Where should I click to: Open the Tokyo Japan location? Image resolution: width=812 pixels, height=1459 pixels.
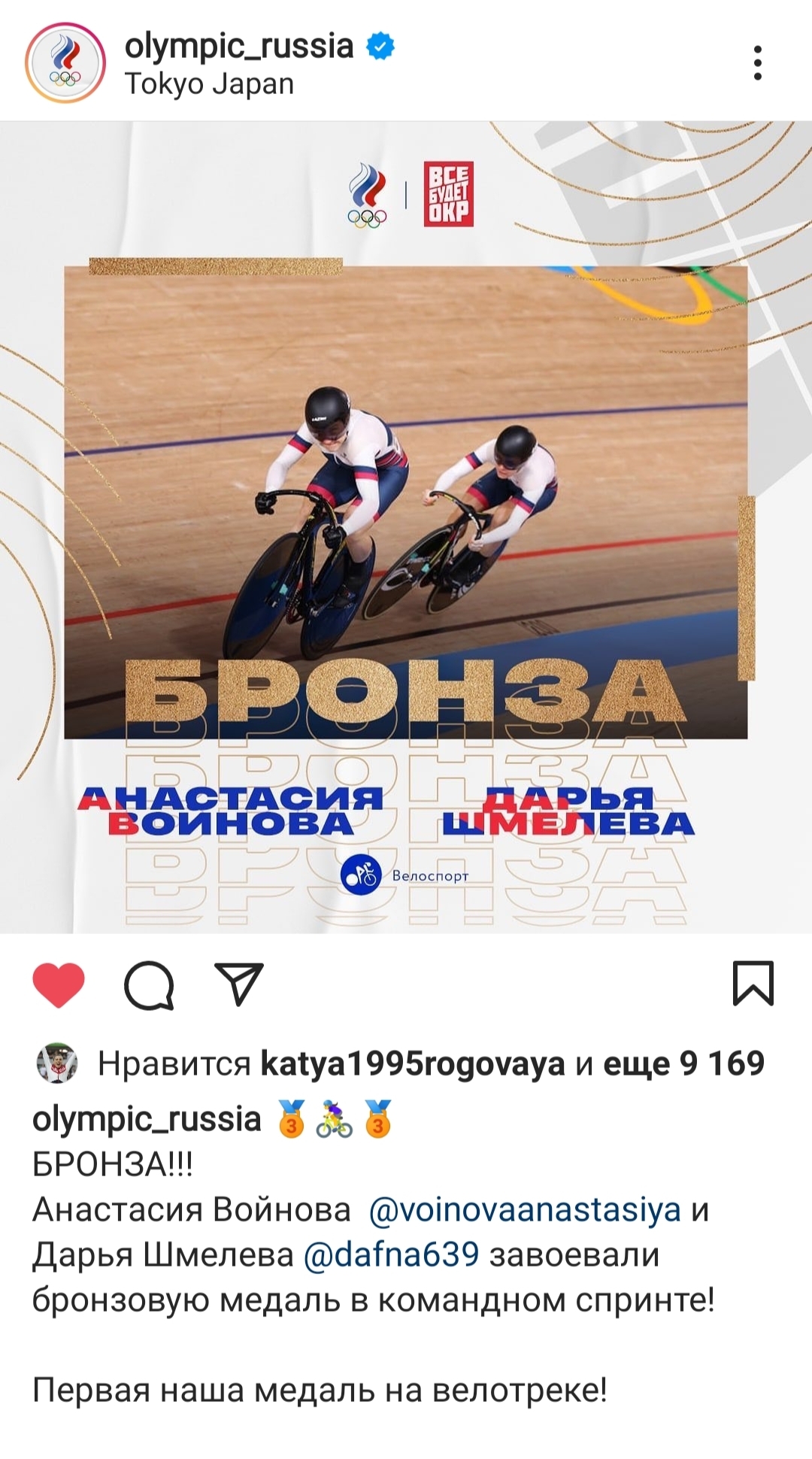pyautogui.click(x=209, y=84)
